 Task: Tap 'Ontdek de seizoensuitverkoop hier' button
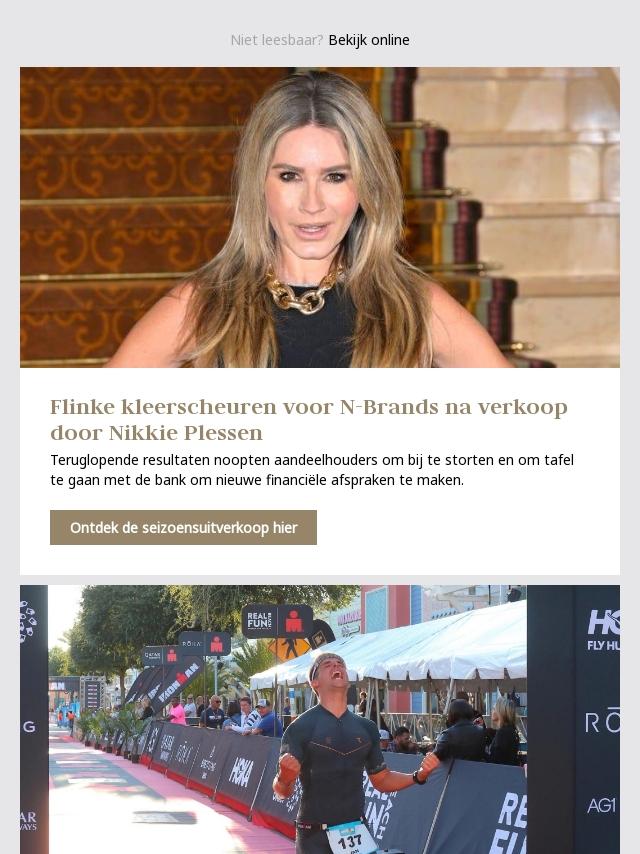click(183, 527)
